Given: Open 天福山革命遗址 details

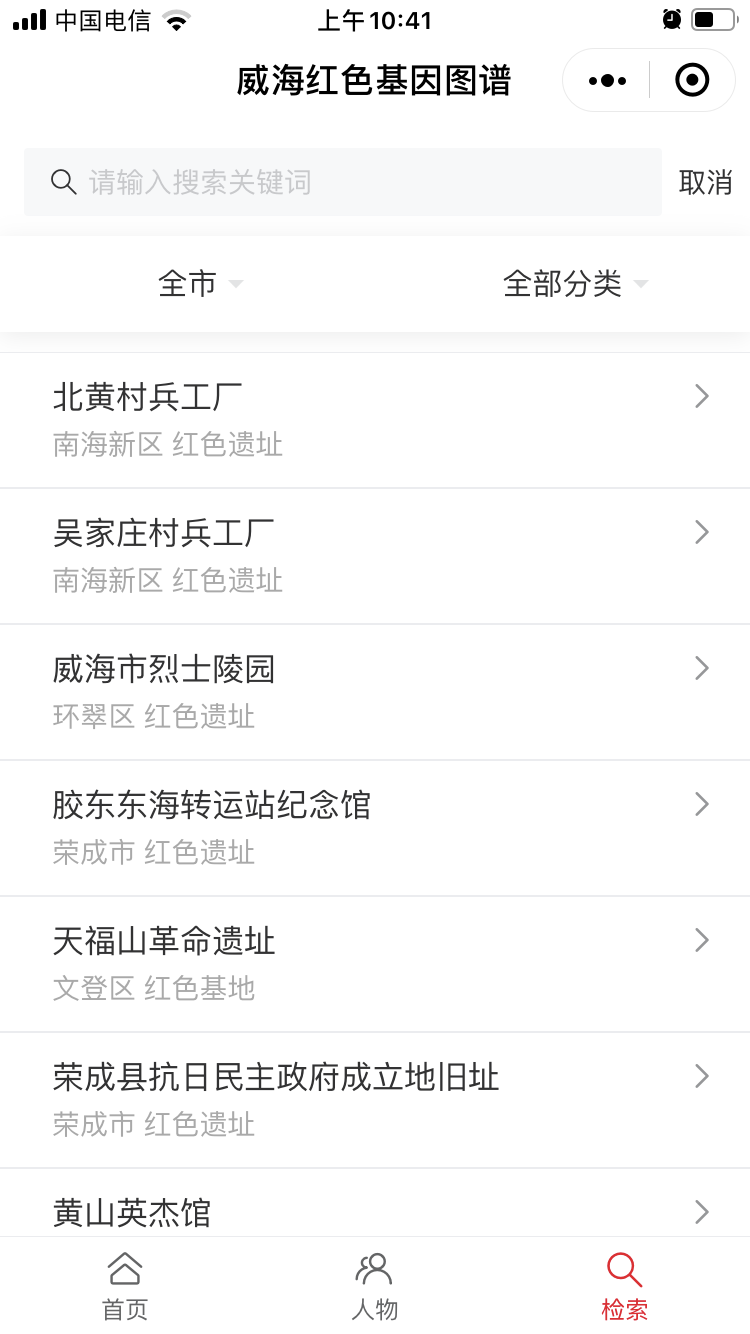Looking at the screenshot, I should 375,963.
